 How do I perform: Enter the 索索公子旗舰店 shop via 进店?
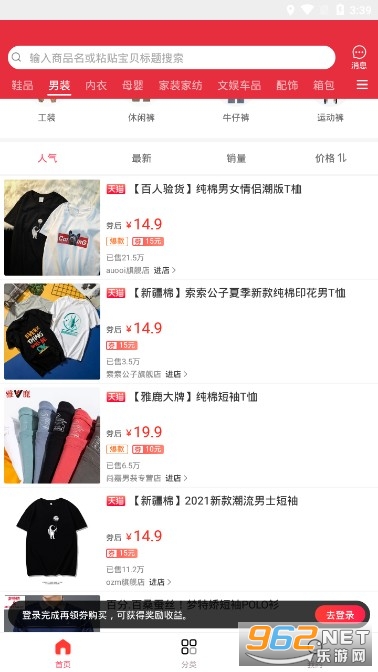(x=176, y=374)
